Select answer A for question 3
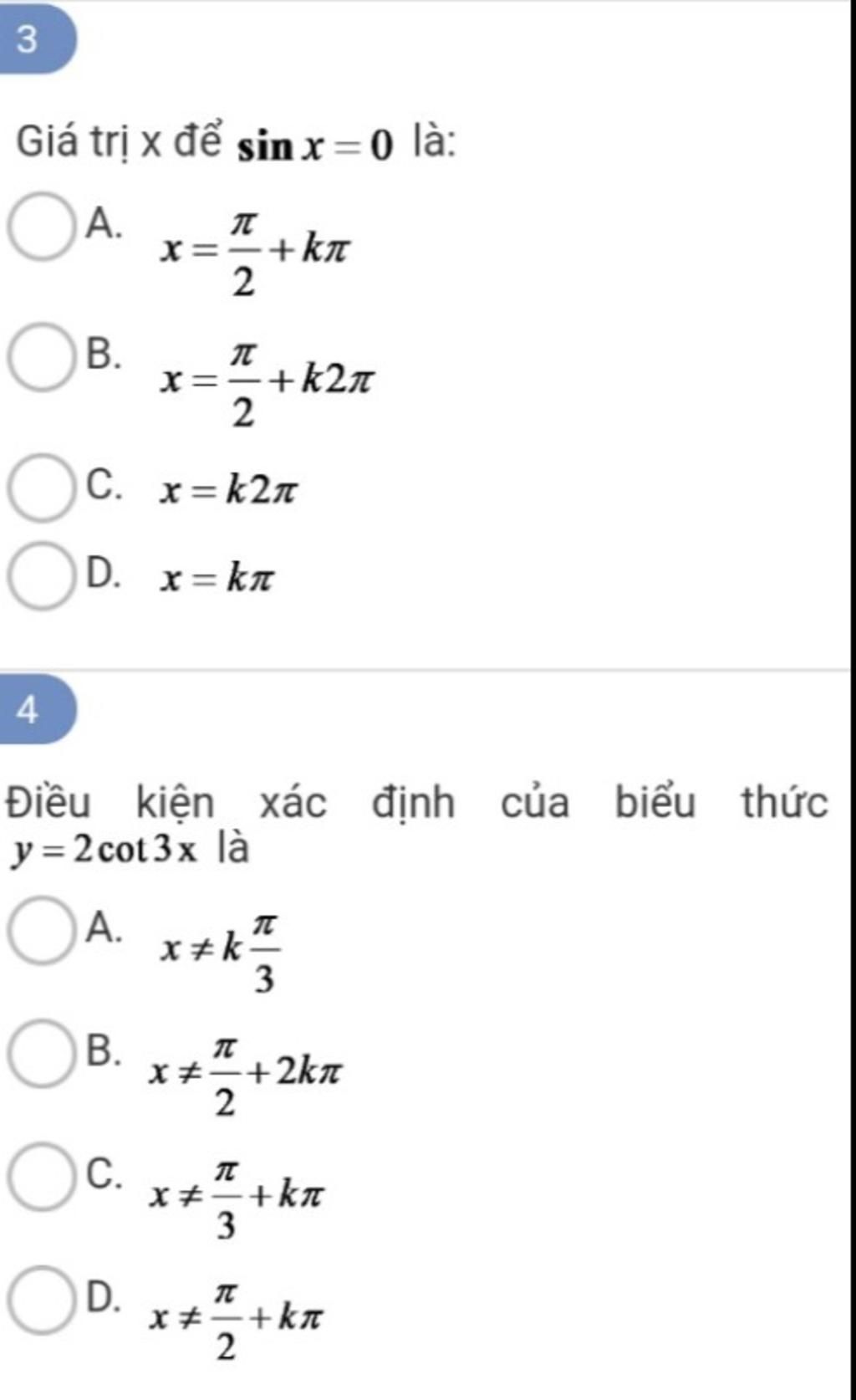This screenshot has width=856, height=1400. tap(40, 227)
